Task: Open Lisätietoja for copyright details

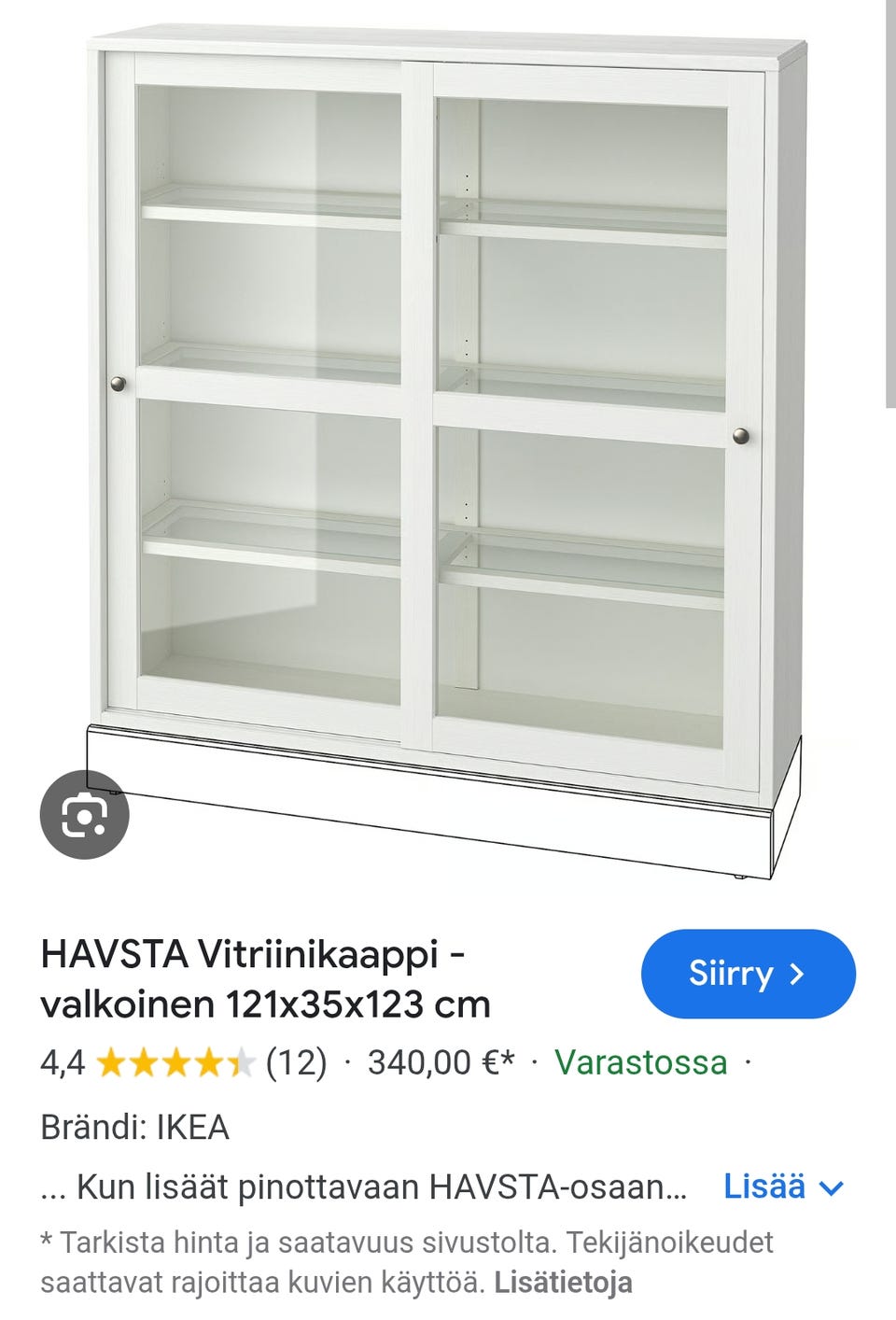Action: pos(565,1283)
